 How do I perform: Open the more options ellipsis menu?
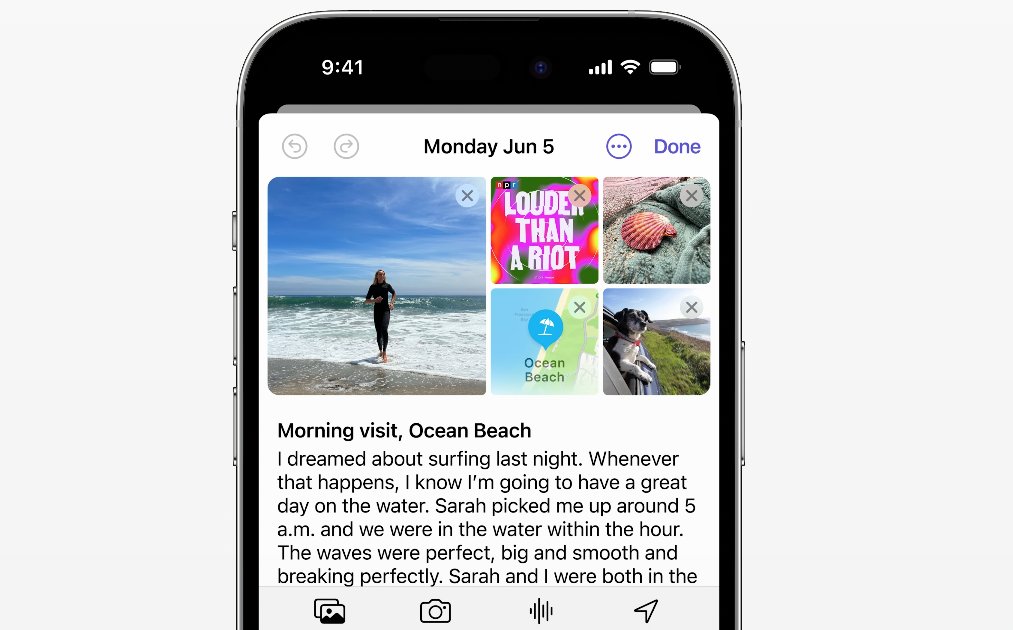click(x=619, y=147)
